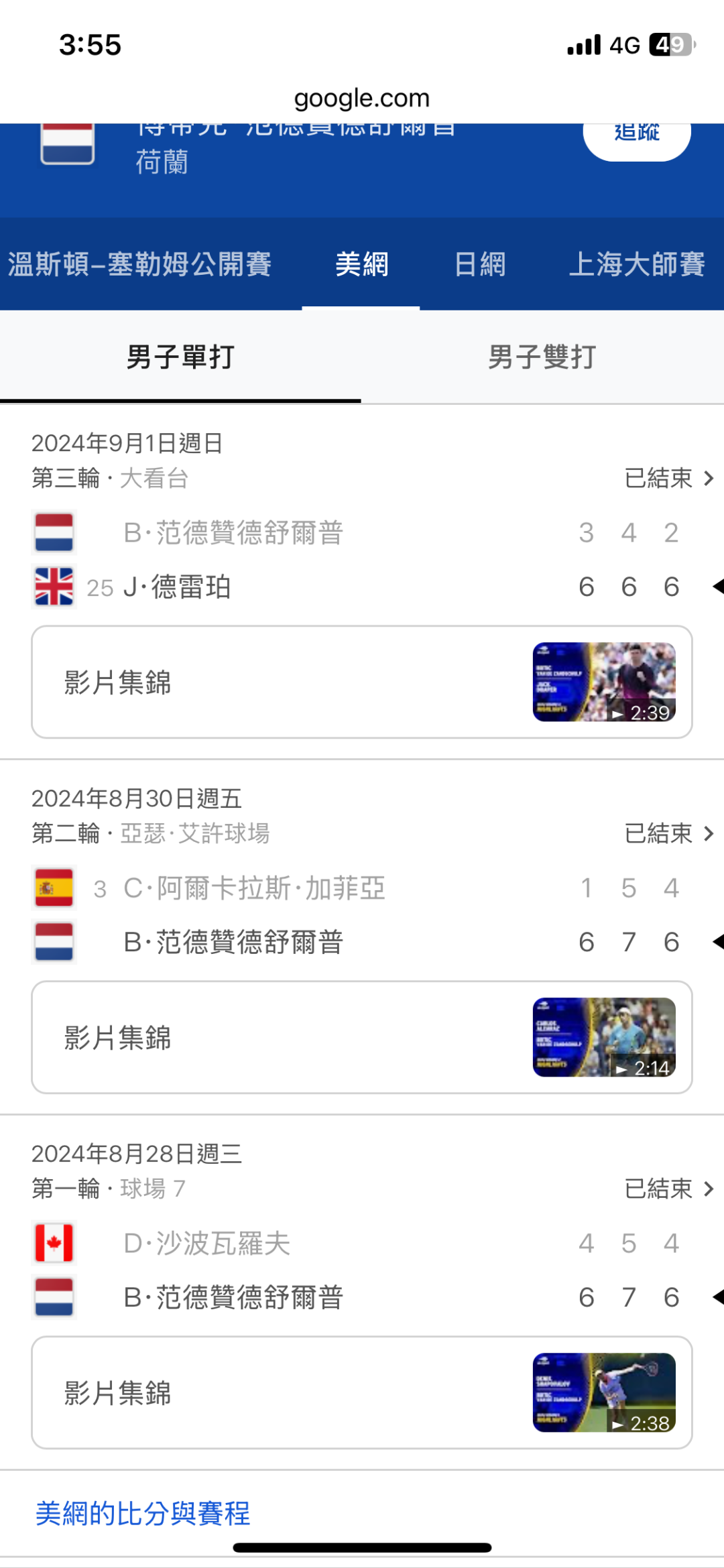
Task: Open the 上海大師賽 tab
Action: click(636, 264)
